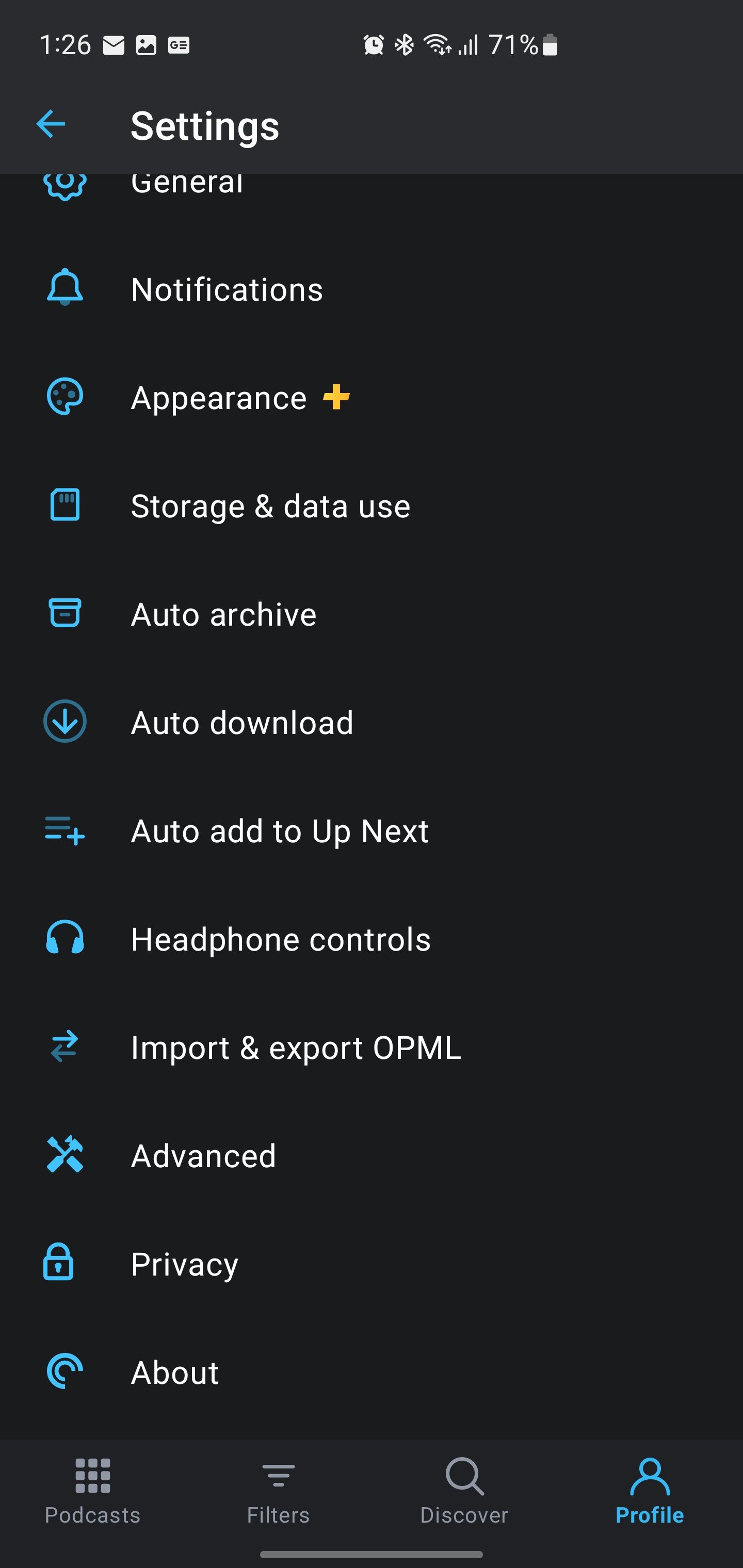Tap the Import & export OPML arrows icon

(64, 1047)
